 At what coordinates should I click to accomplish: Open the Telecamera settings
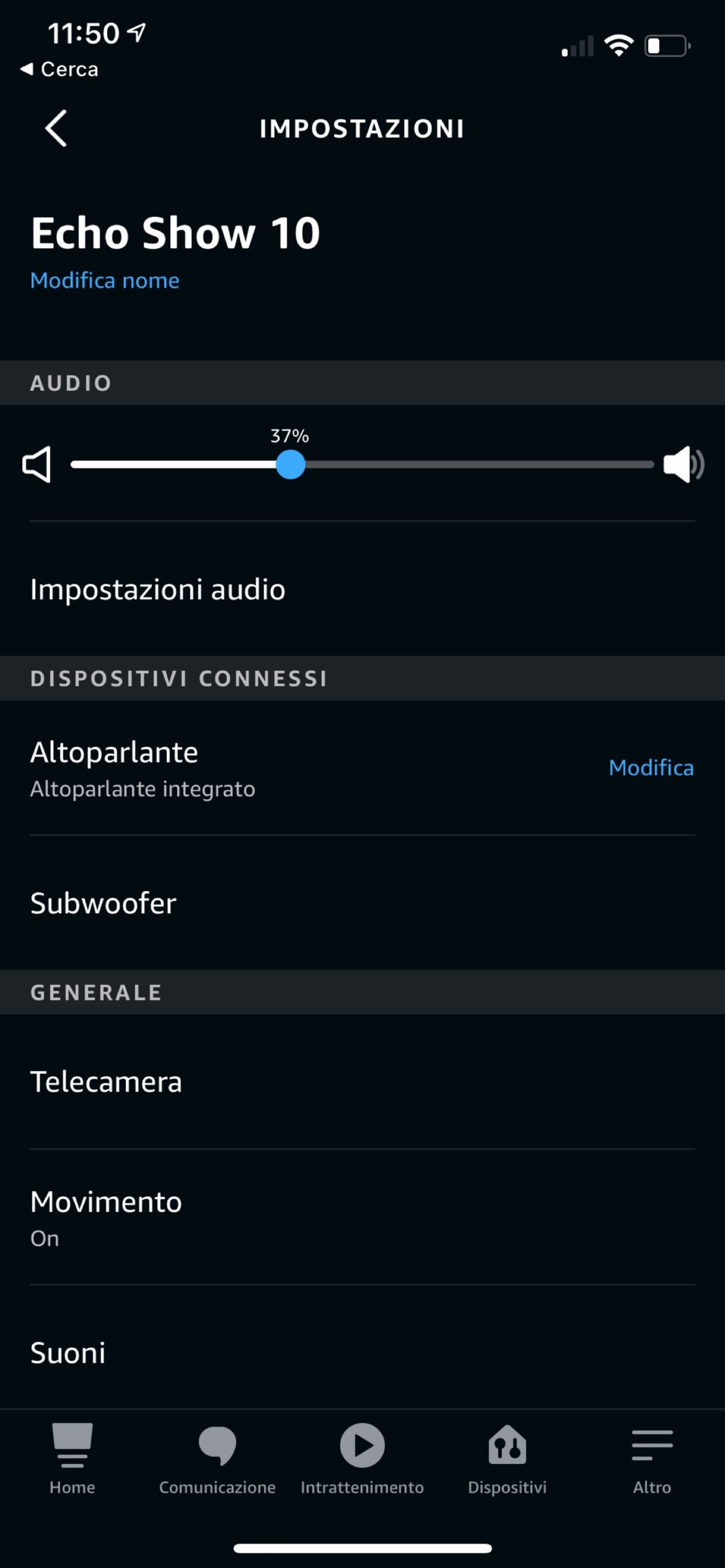coord(106,1082)
